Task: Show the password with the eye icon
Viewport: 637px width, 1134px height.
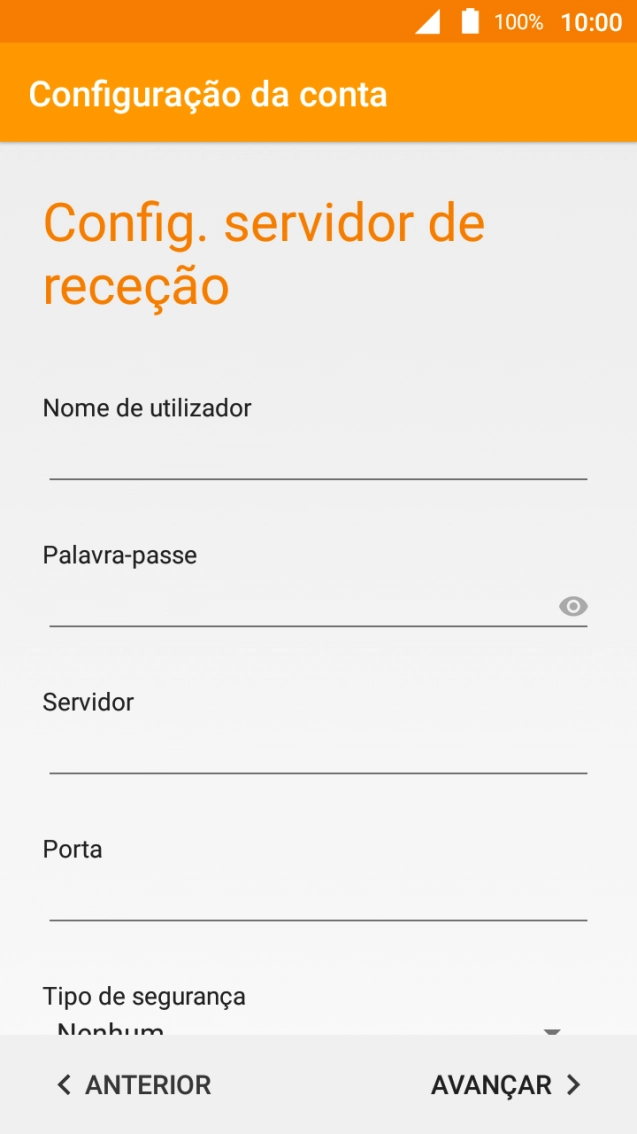Action: coord(573,606)
